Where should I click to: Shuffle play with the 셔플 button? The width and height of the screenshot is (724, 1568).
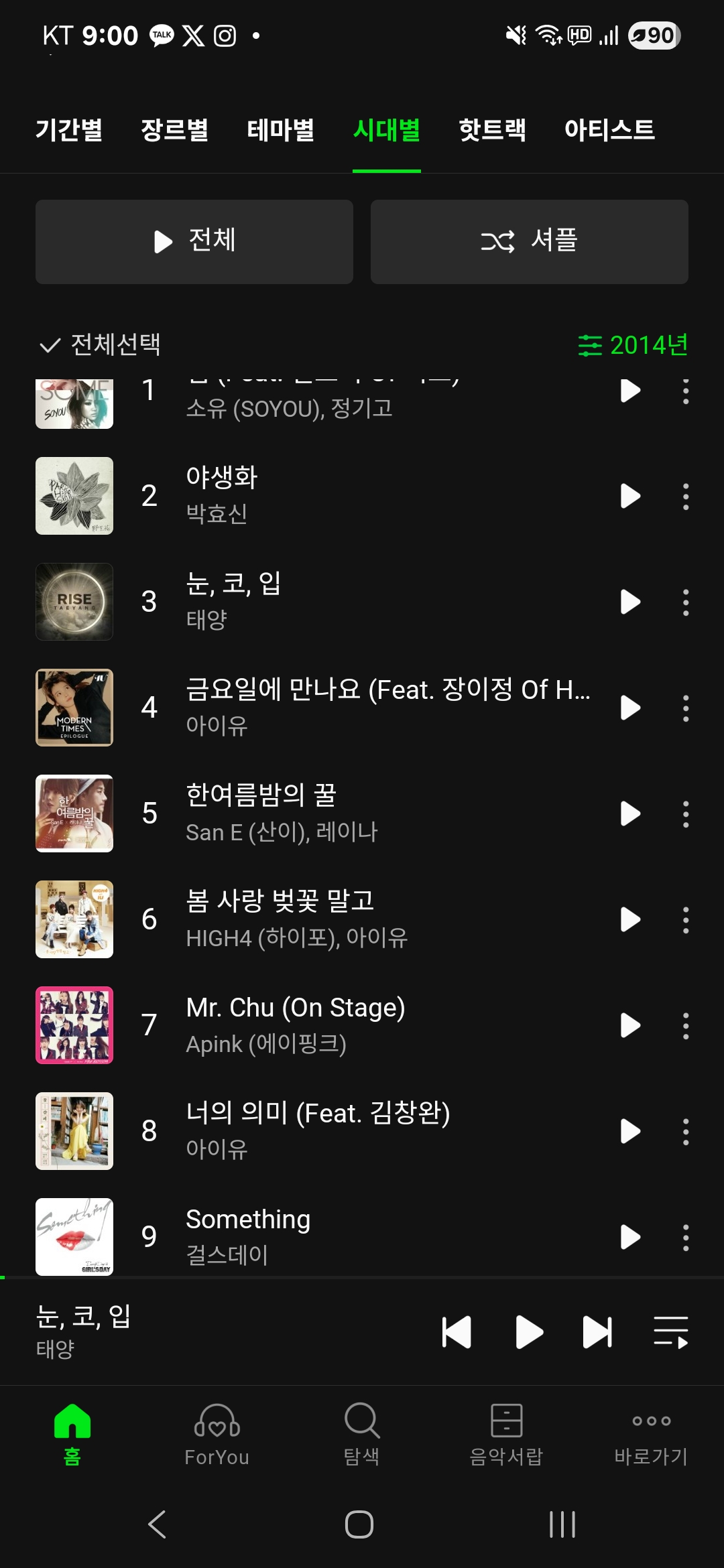(530, 241)
